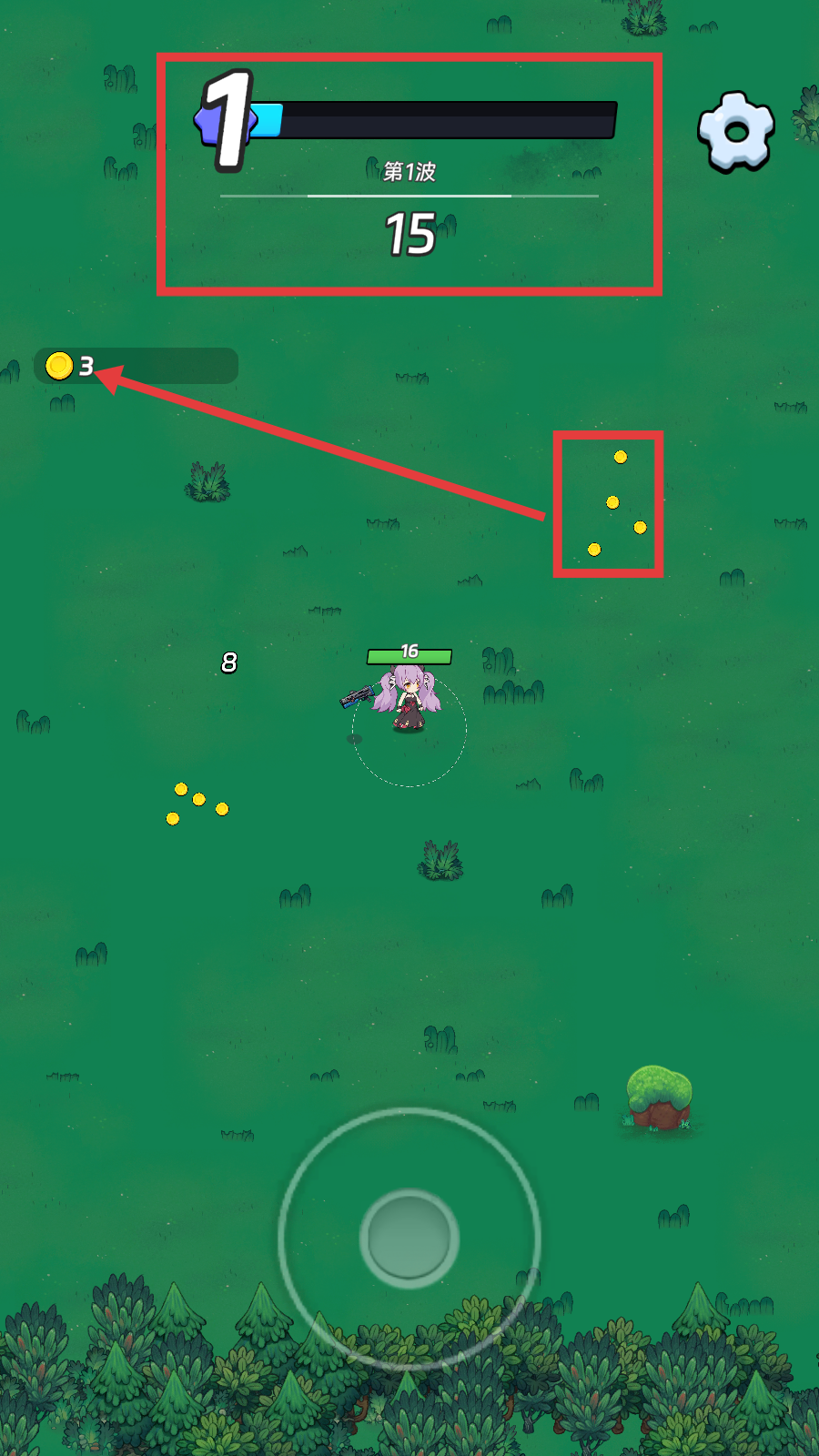Open the settings gear
Viewport: 819px width, 1456px height.
[x=735, y=132]
